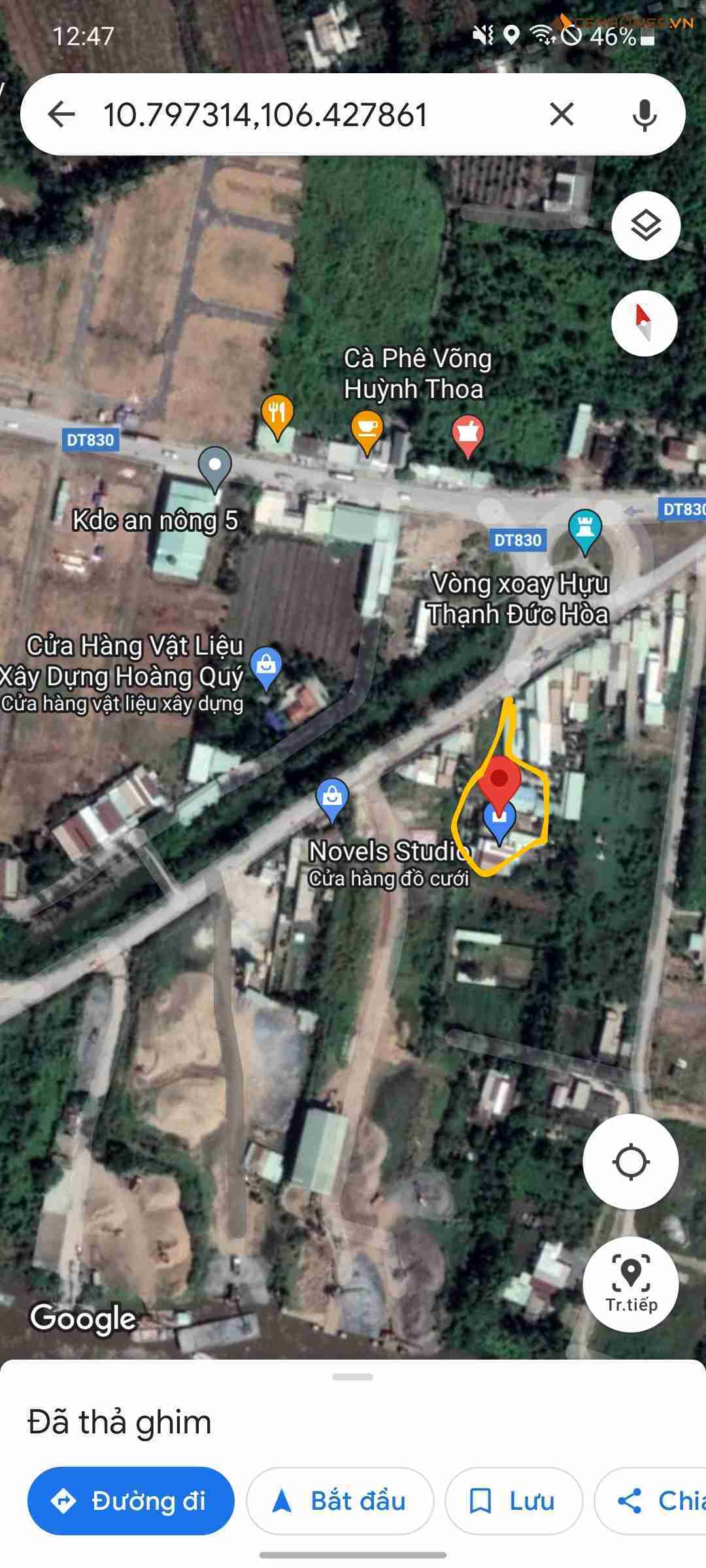Share the dropped pin location
This screenshot has height=1568, width=706.
(651, 1501)
